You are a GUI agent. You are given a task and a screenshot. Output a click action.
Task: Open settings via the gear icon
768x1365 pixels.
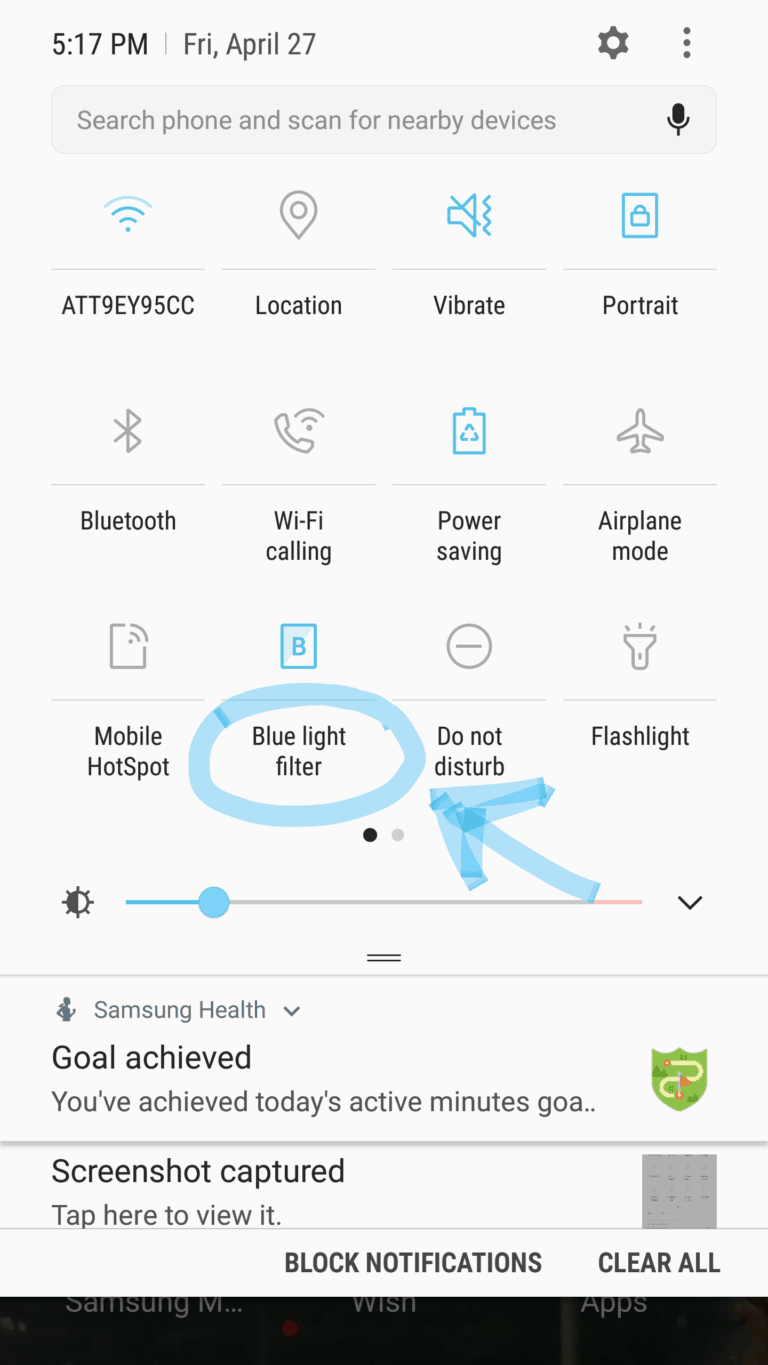(x=613, y=43)
